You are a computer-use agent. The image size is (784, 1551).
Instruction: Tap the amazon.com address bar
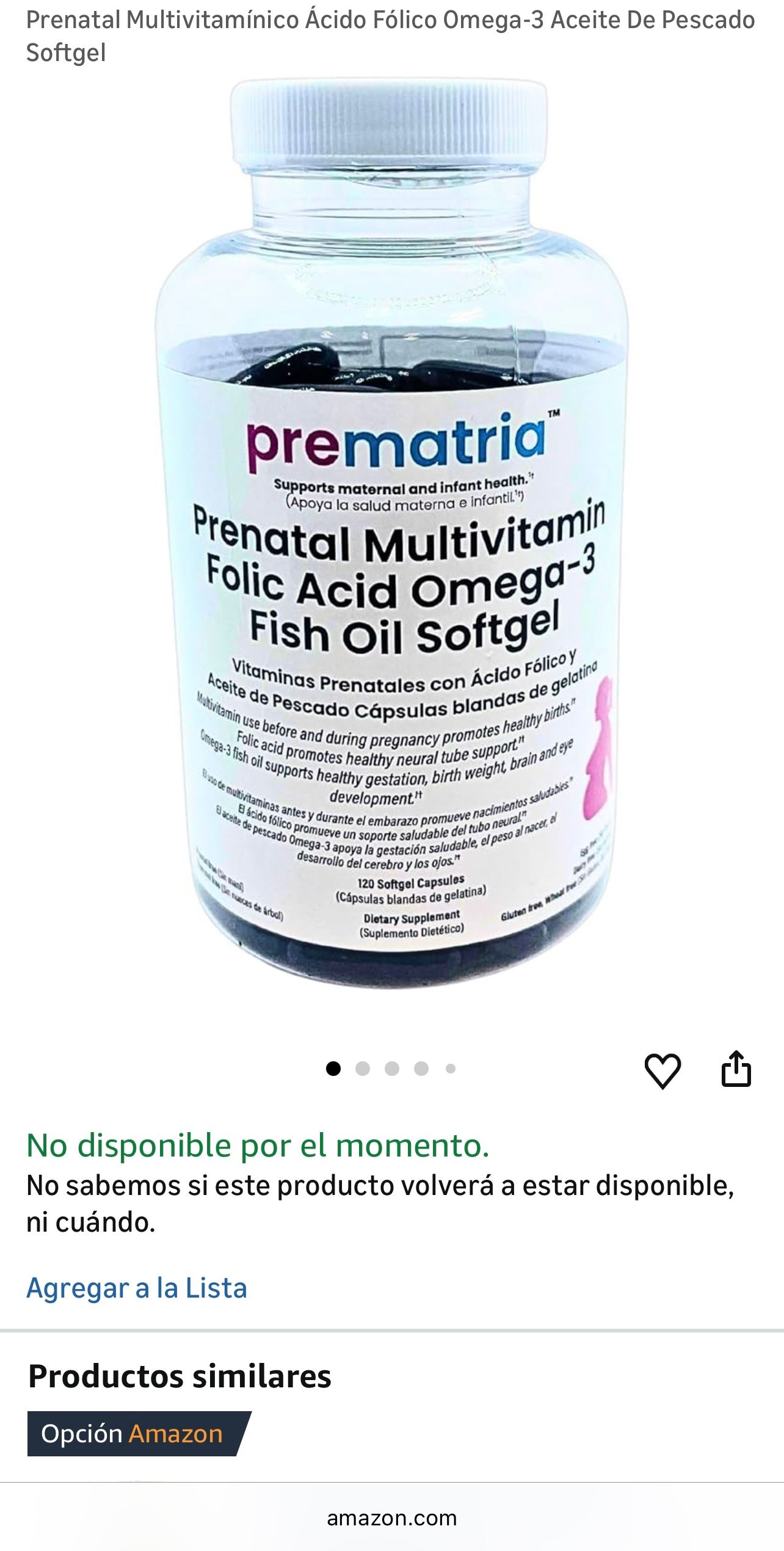pyautogui.click(x=392, y=1518)
